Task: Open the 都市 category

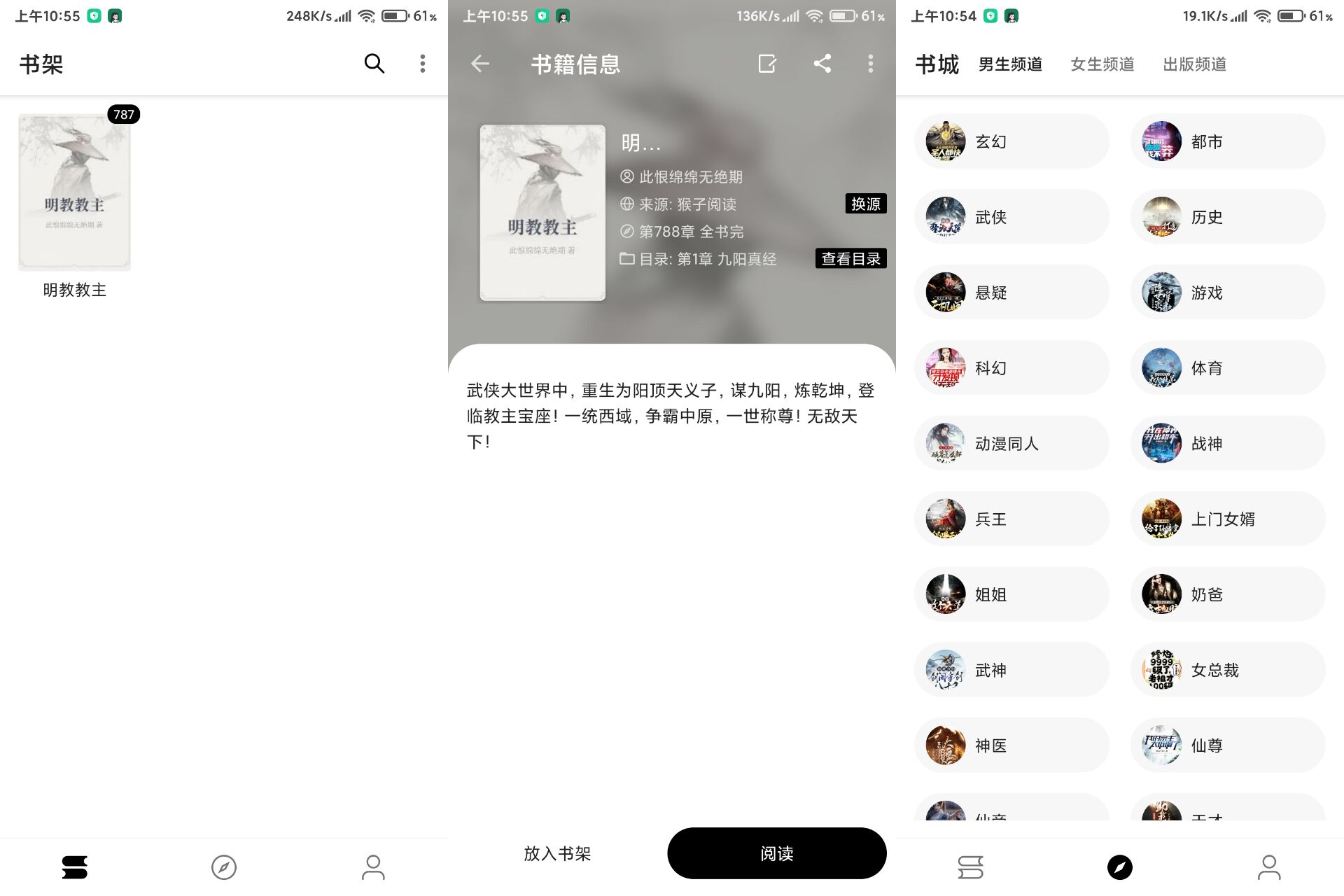Action: [x=1227, y=141]
